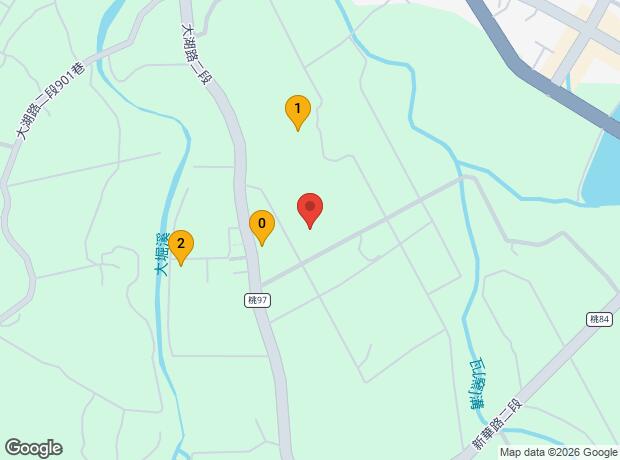Image resolution: width=620 pixels, height=460 pixels.
Task: Tap the yellow marker labeled 1
Action: coord(297,110)
